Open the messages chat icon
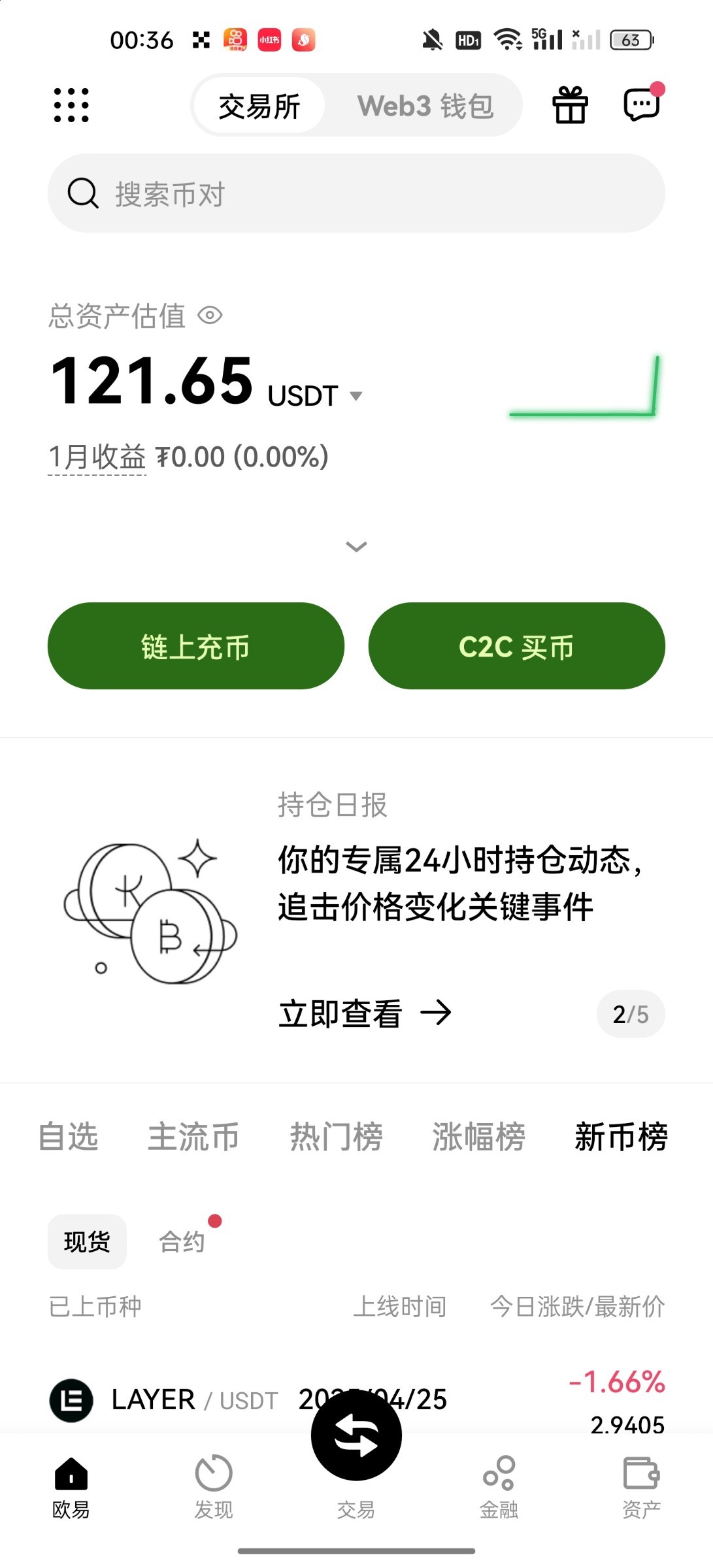 (x=642, y=105)
